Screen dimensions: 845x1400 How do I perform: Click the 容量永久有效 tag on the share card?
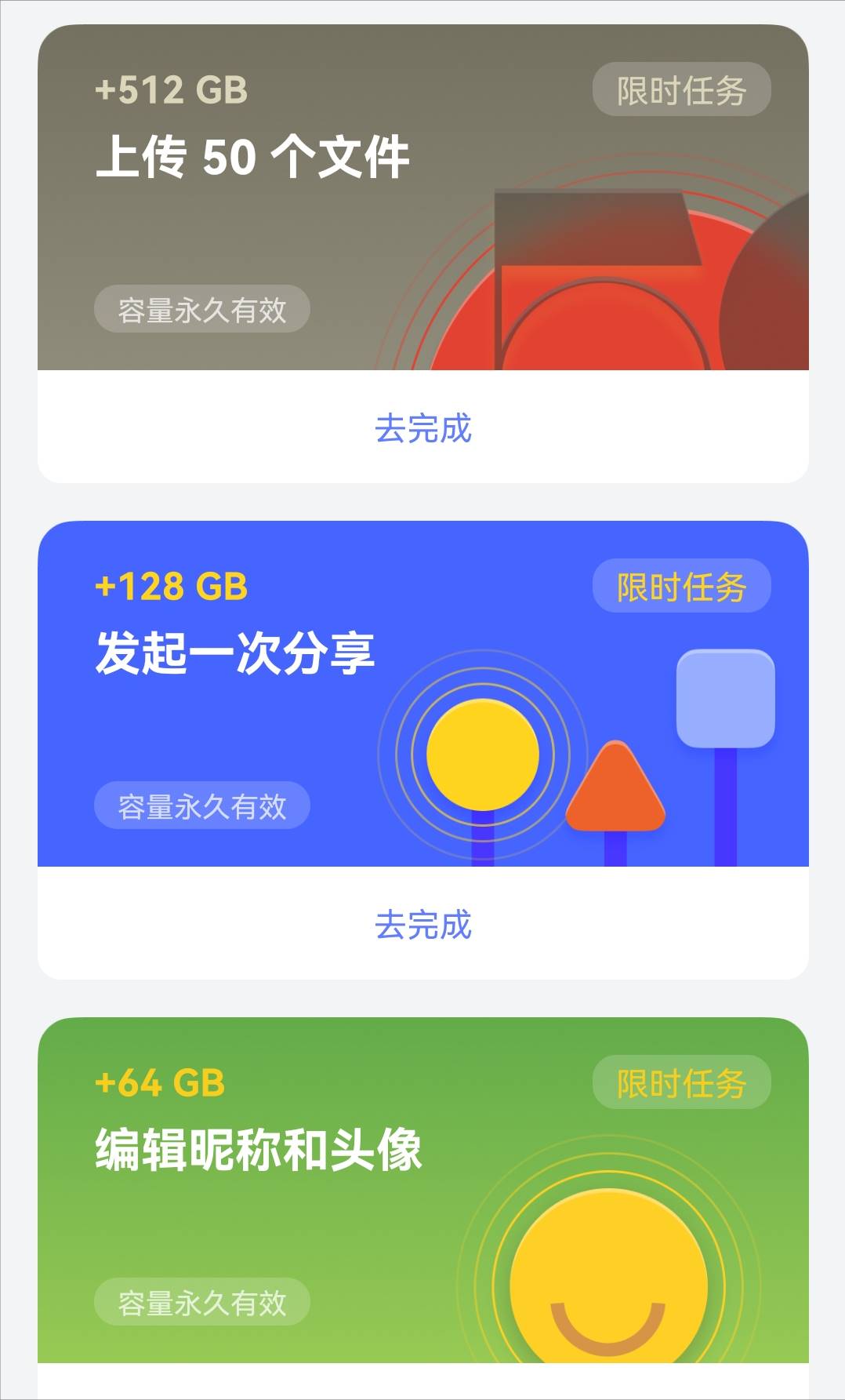(x=201, y=805)
